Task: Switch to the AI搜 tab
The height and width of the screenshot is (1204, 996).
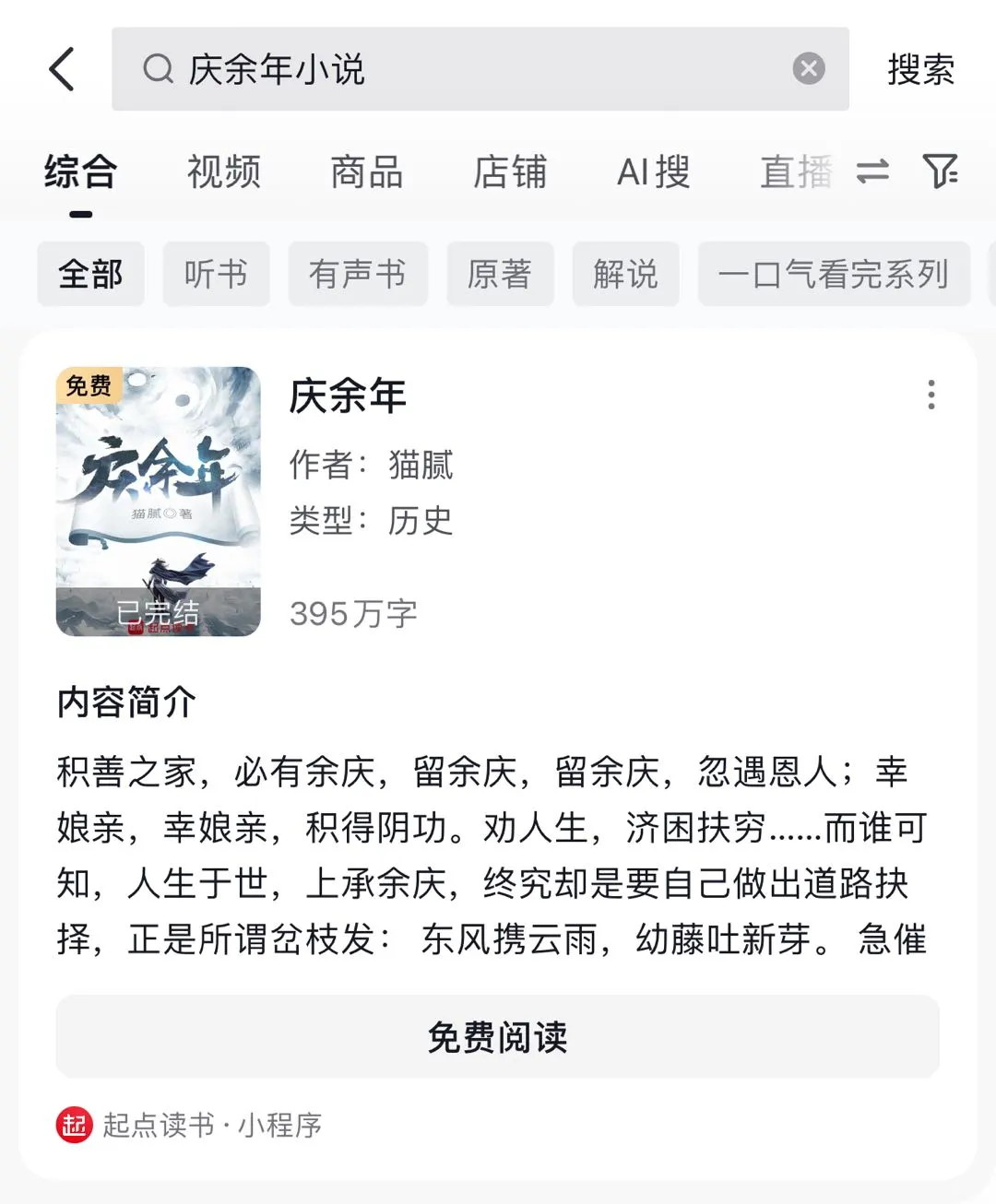Action: [x=653, y=172]
